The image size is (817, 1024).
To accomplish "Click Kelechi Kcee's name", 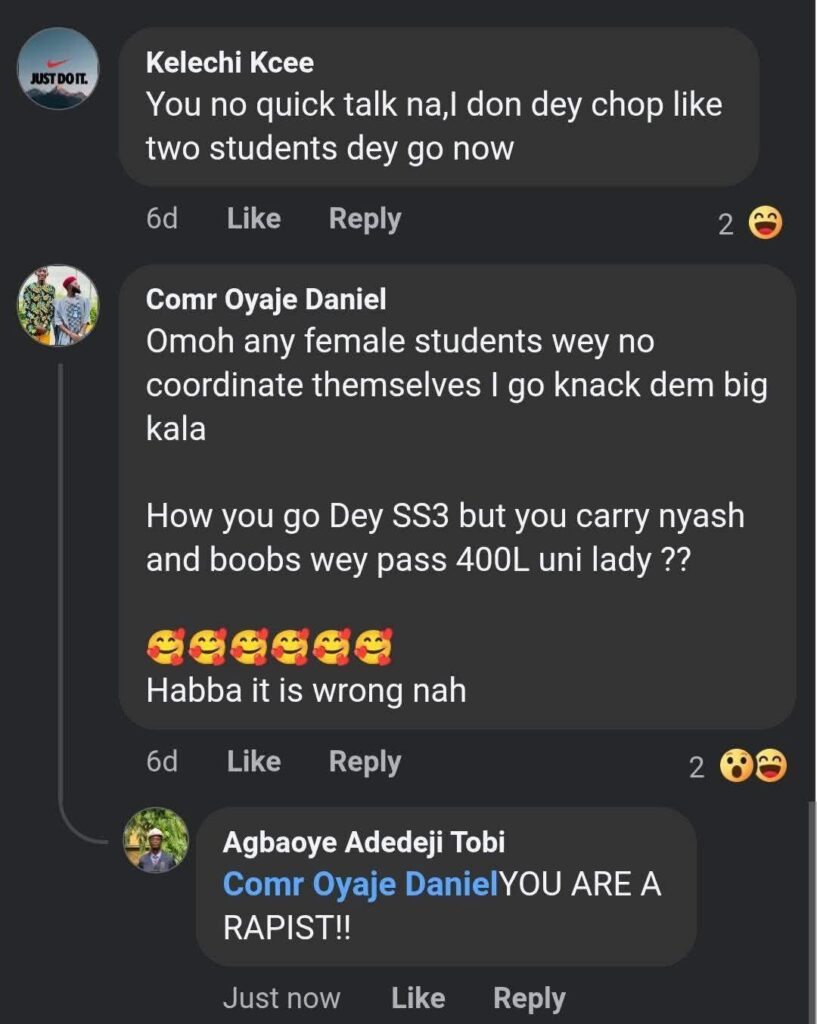I will pyautogui.click(x=231, y=62).
